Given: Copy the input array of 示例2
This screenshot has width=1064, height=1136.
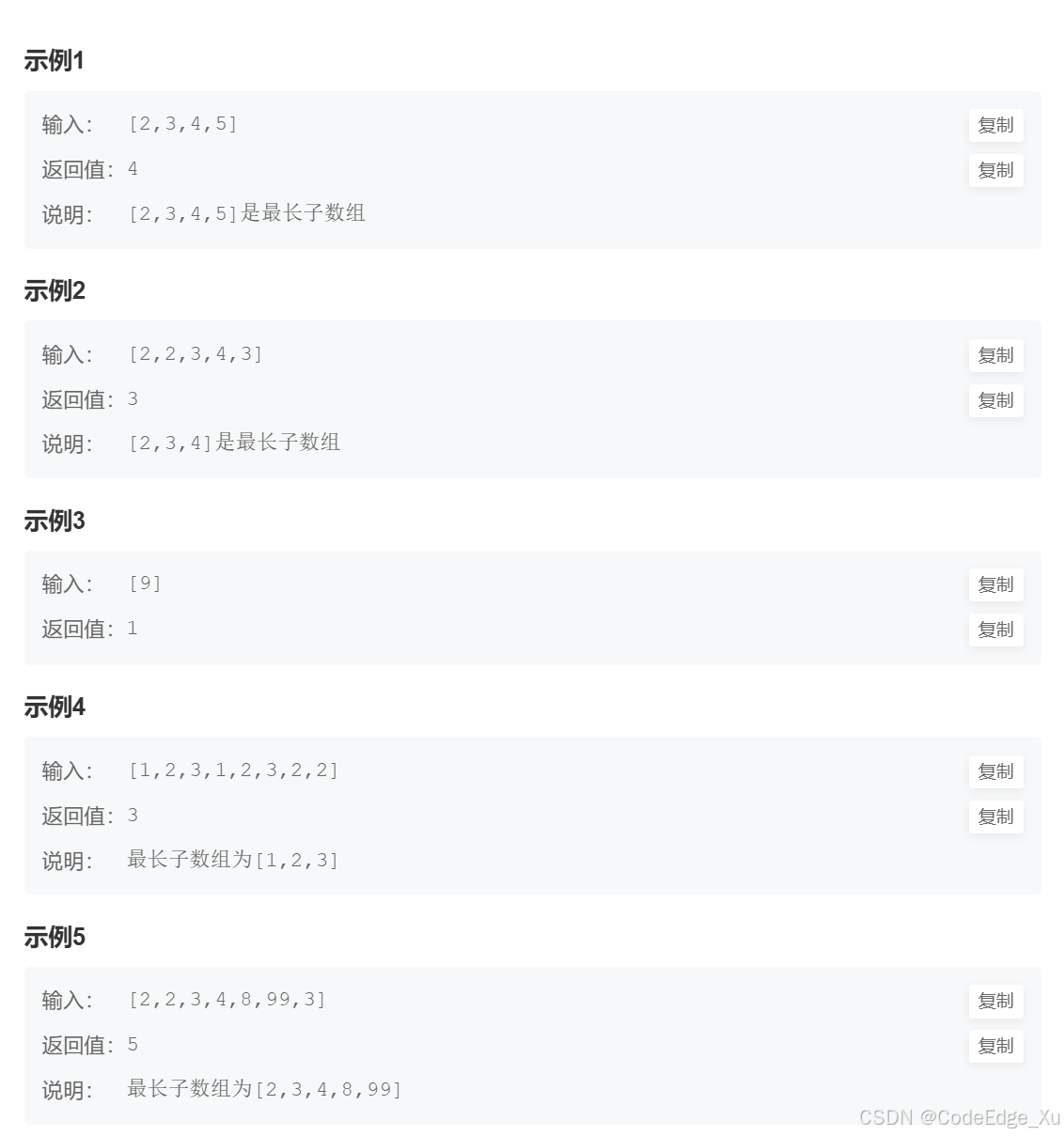Looking at the screenshot, I should 995,355.
